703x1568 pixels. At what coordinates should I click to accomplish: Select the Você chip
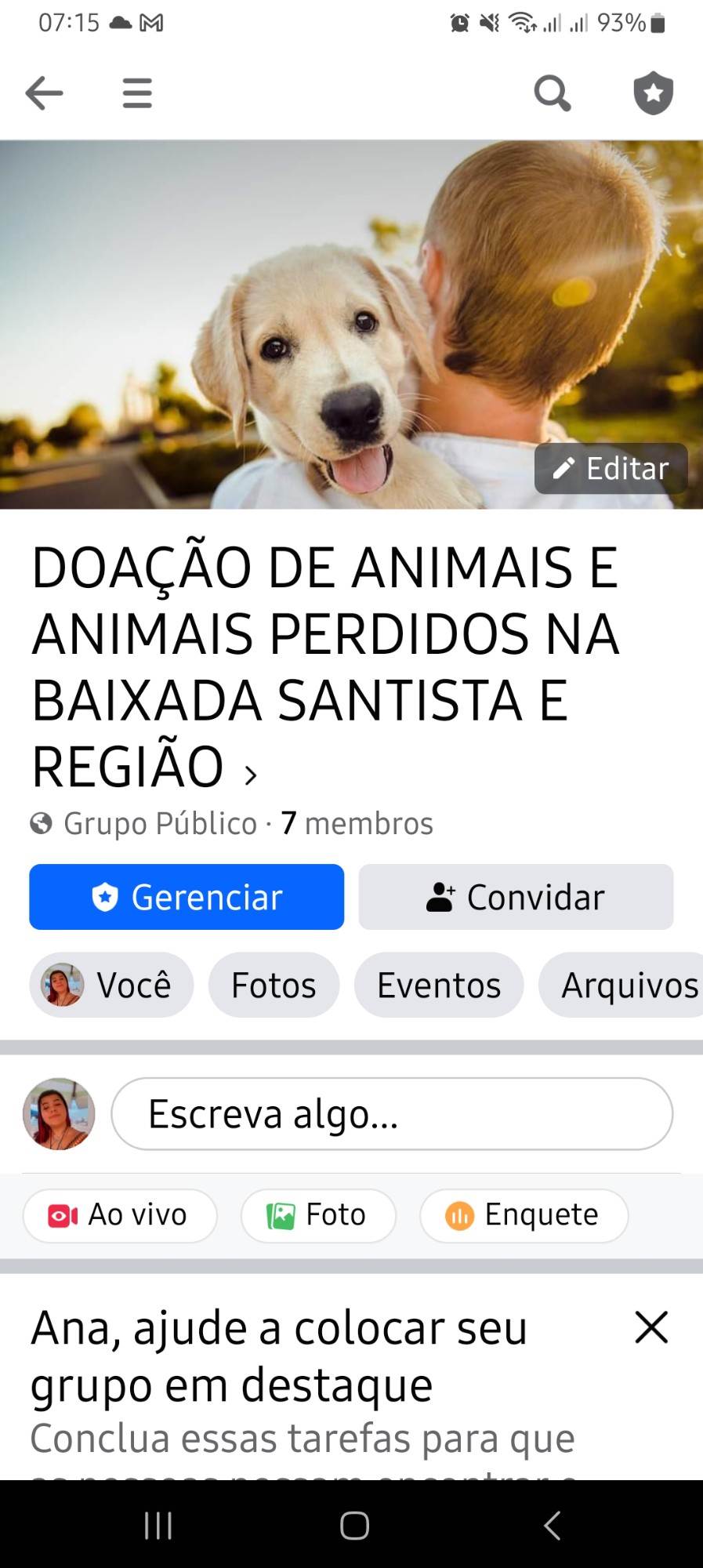pos(111,985)
